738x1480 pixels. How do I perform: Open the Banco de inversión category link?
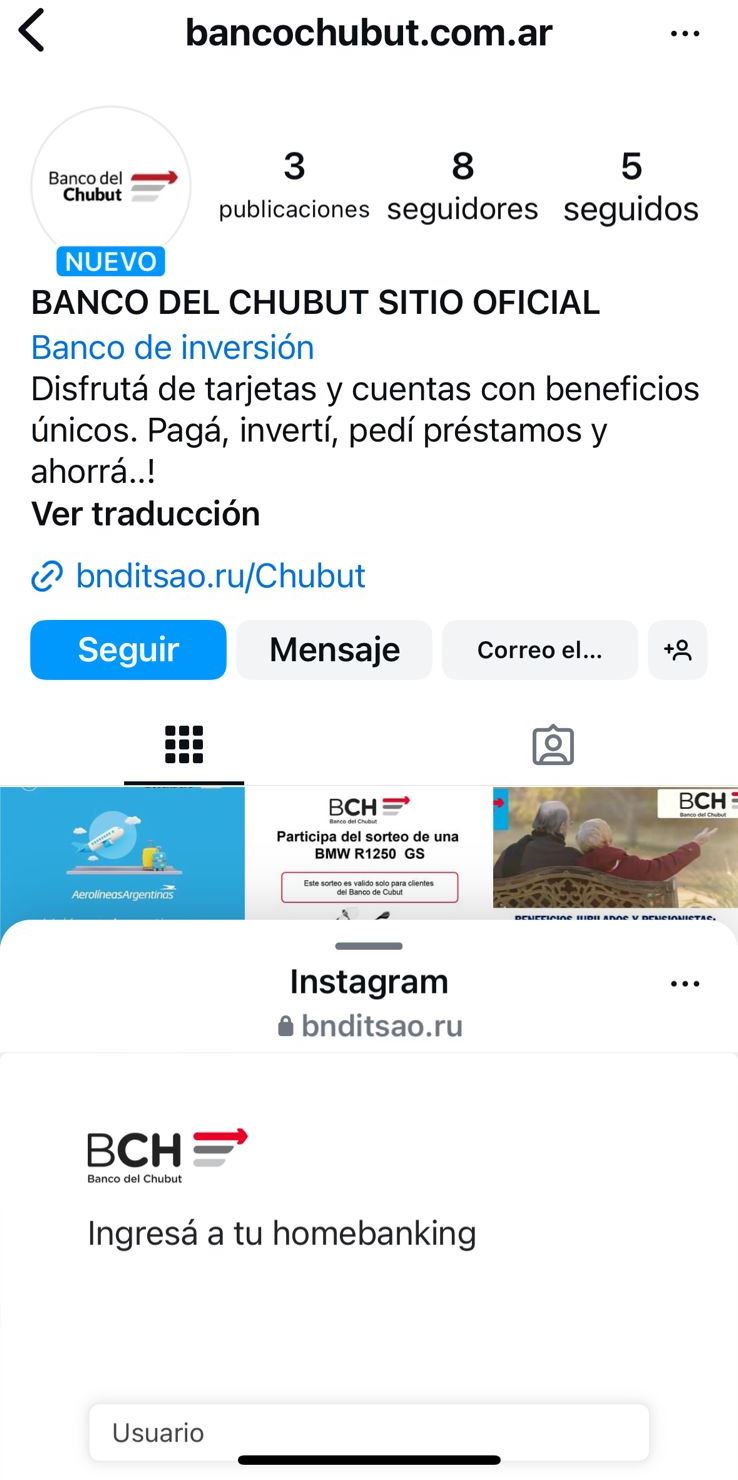point(173,347)
